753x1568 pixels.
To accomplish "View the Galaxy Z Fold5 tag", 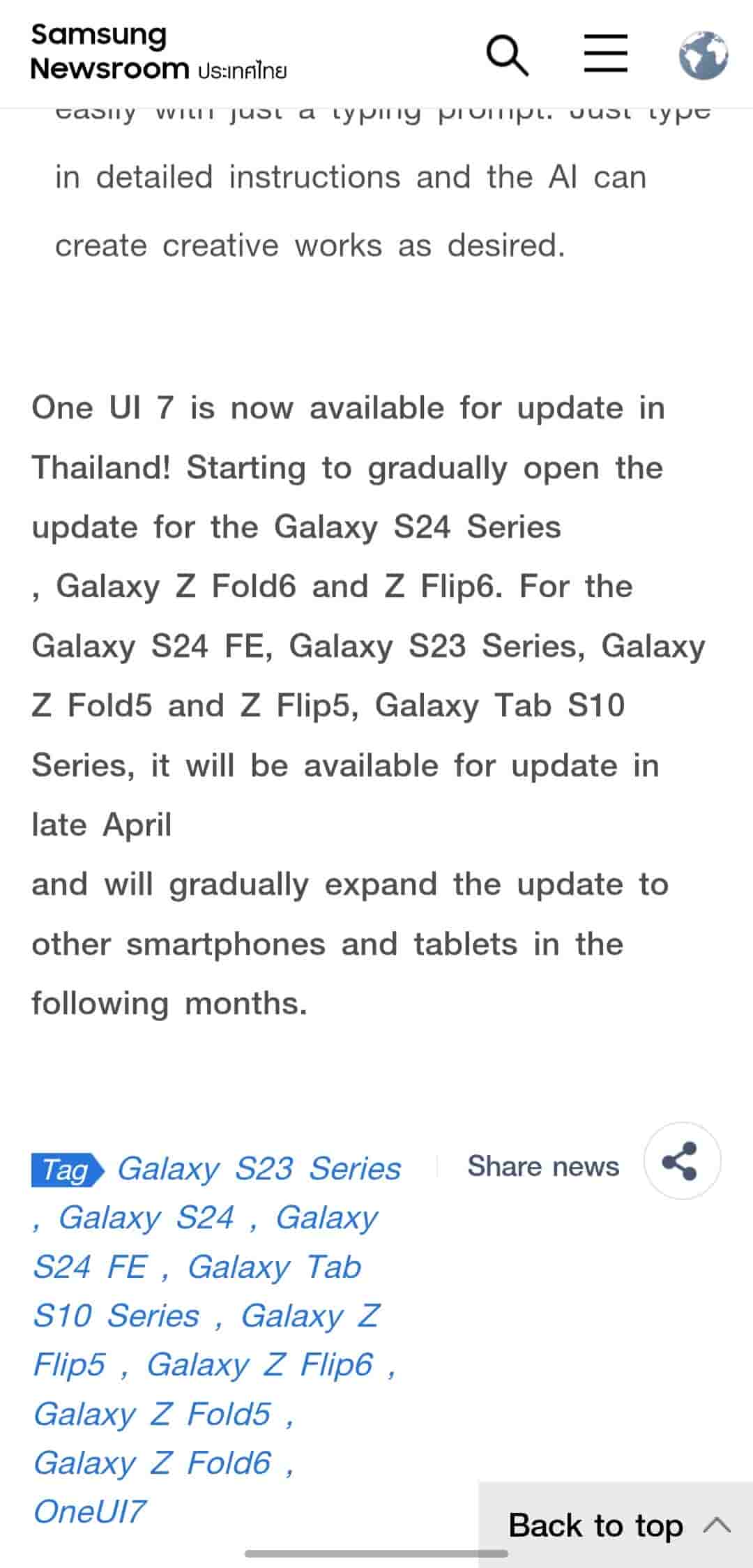I will click(x=152, y=1414).
